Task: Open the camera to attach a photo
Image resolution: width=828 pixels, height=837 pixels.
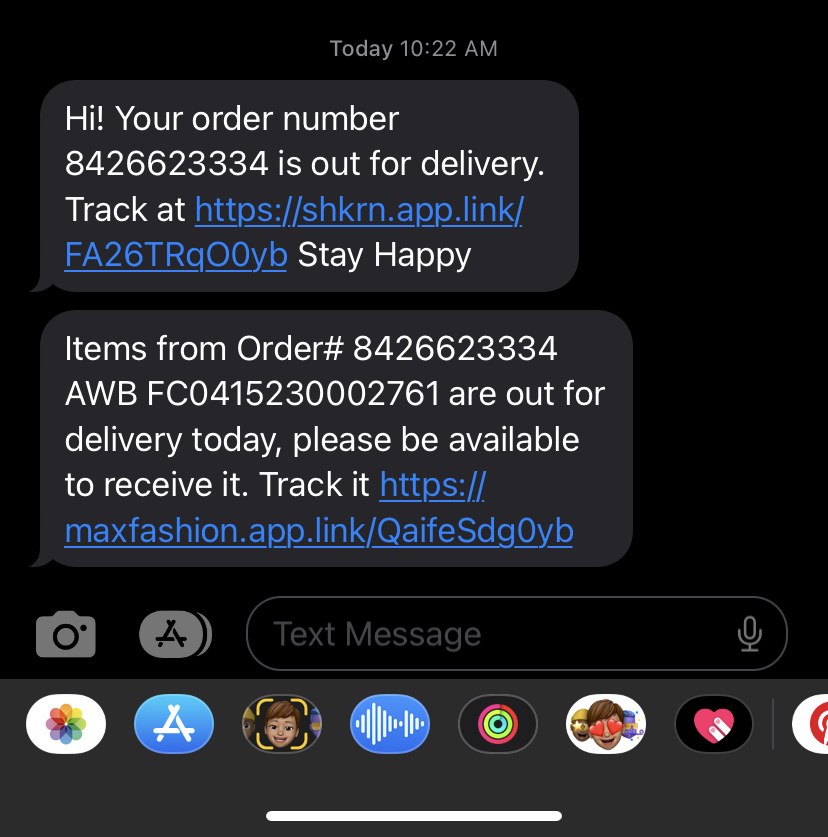Action: [66, 635]
